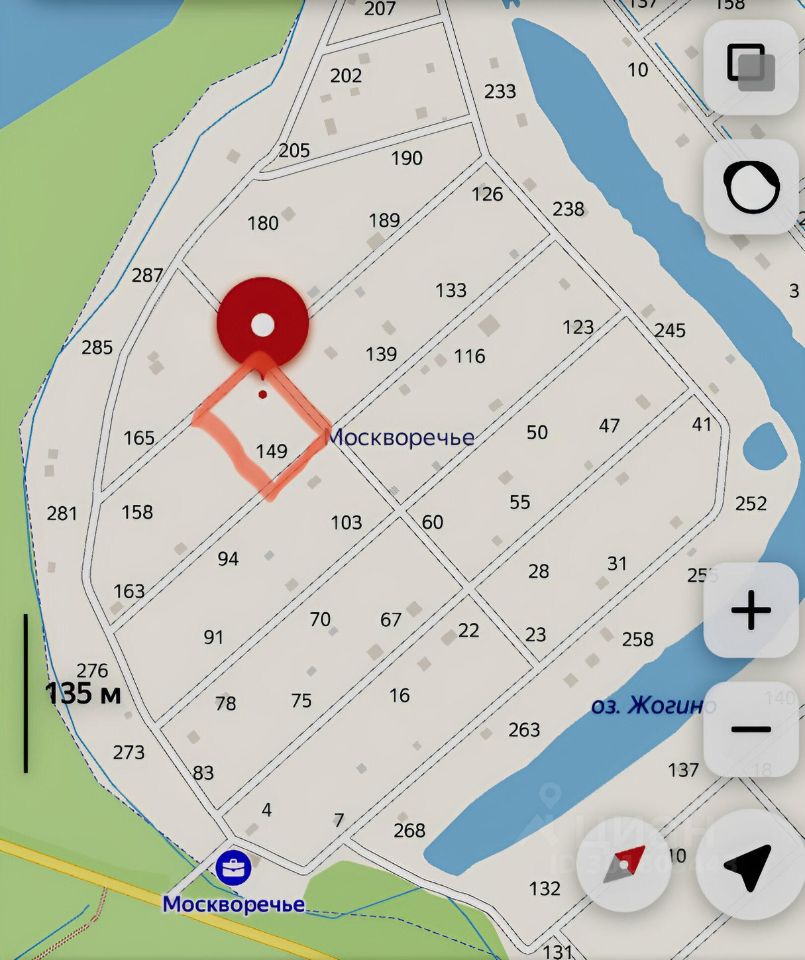
Task: Center map on my location arrow
Action: pos(750,865)
